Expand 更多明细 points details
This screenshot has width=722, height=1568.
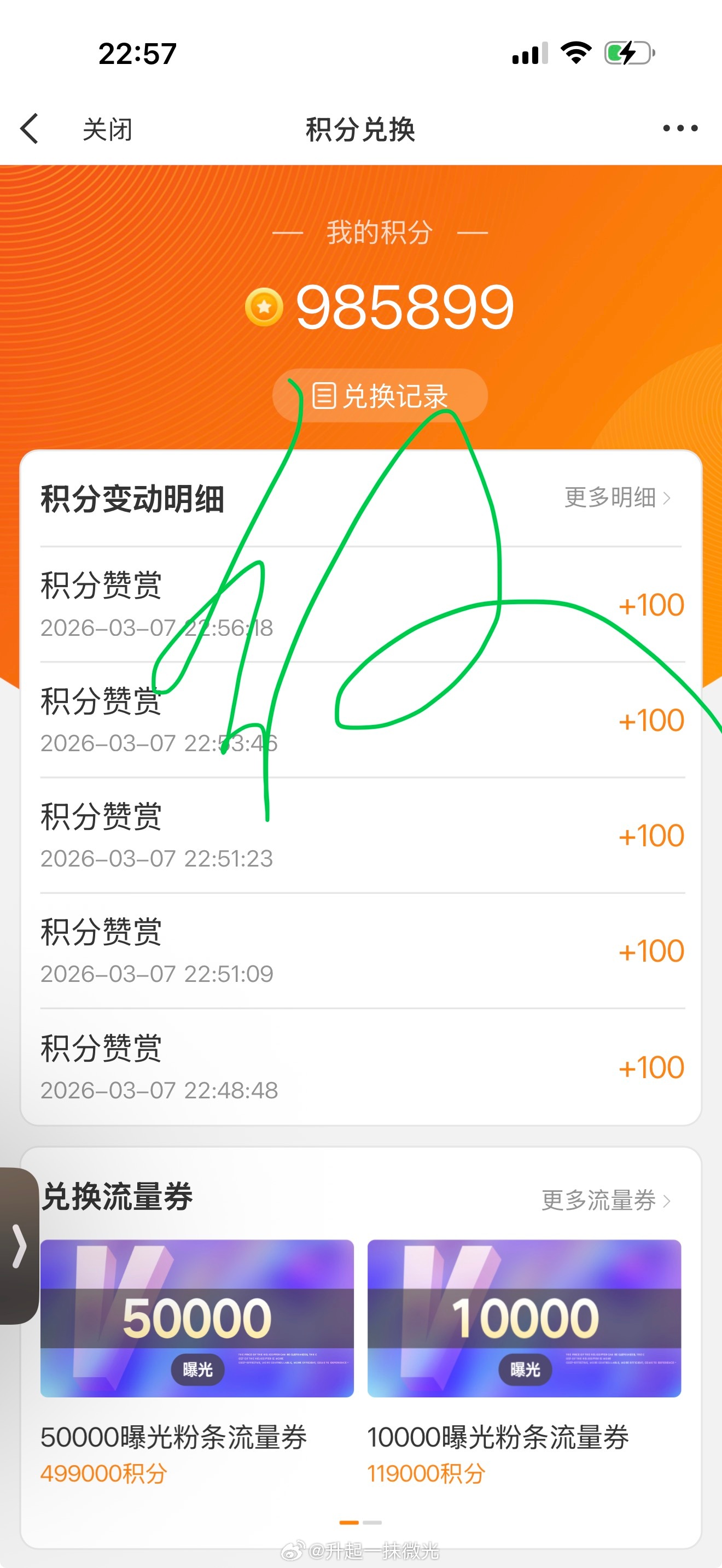(x=615, y=499)
